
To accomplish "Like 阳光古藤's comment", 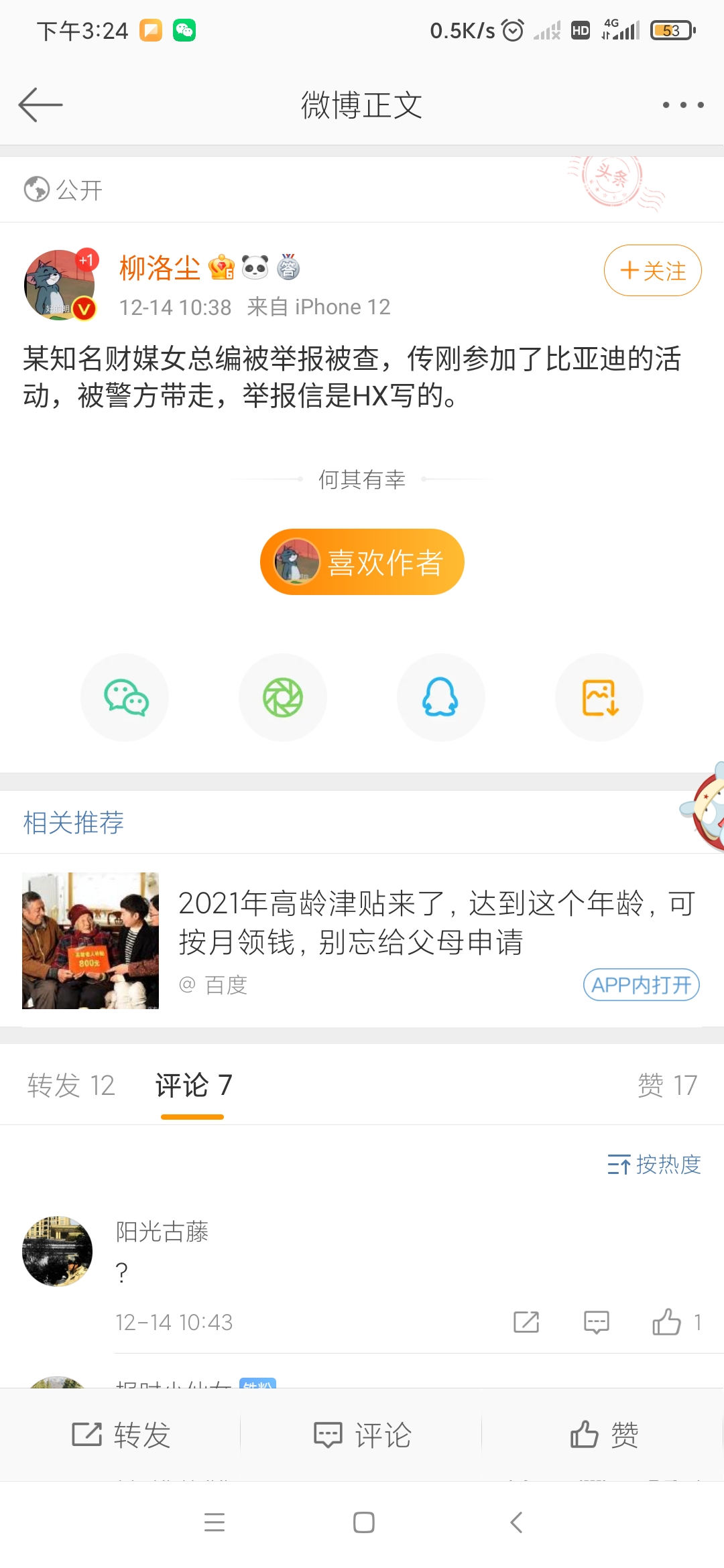I will pos(667,1322).
